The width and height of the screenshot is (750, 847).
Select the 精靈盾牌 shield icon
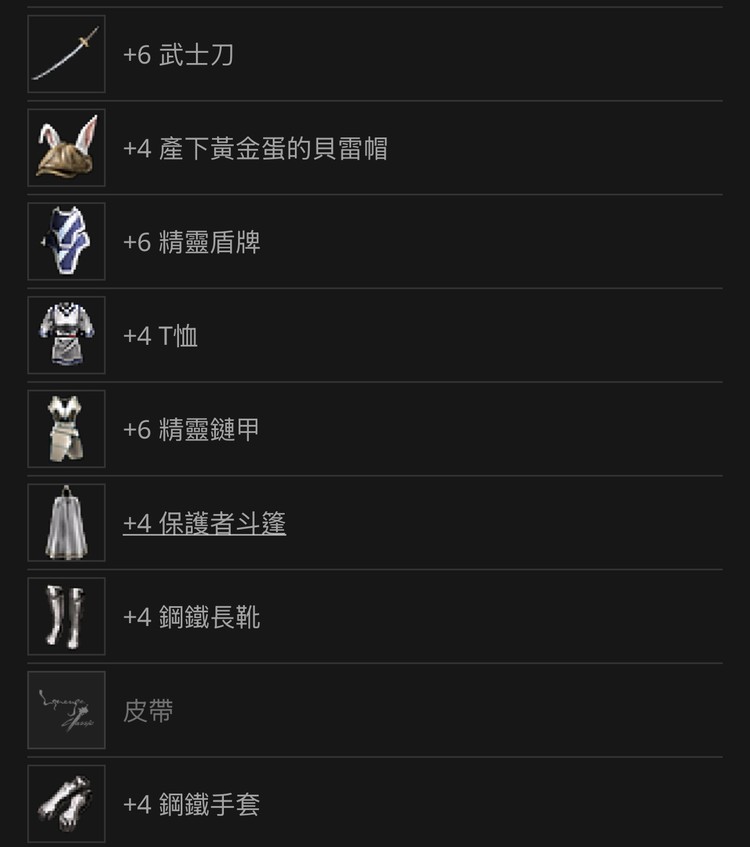(x=65, y=241)
